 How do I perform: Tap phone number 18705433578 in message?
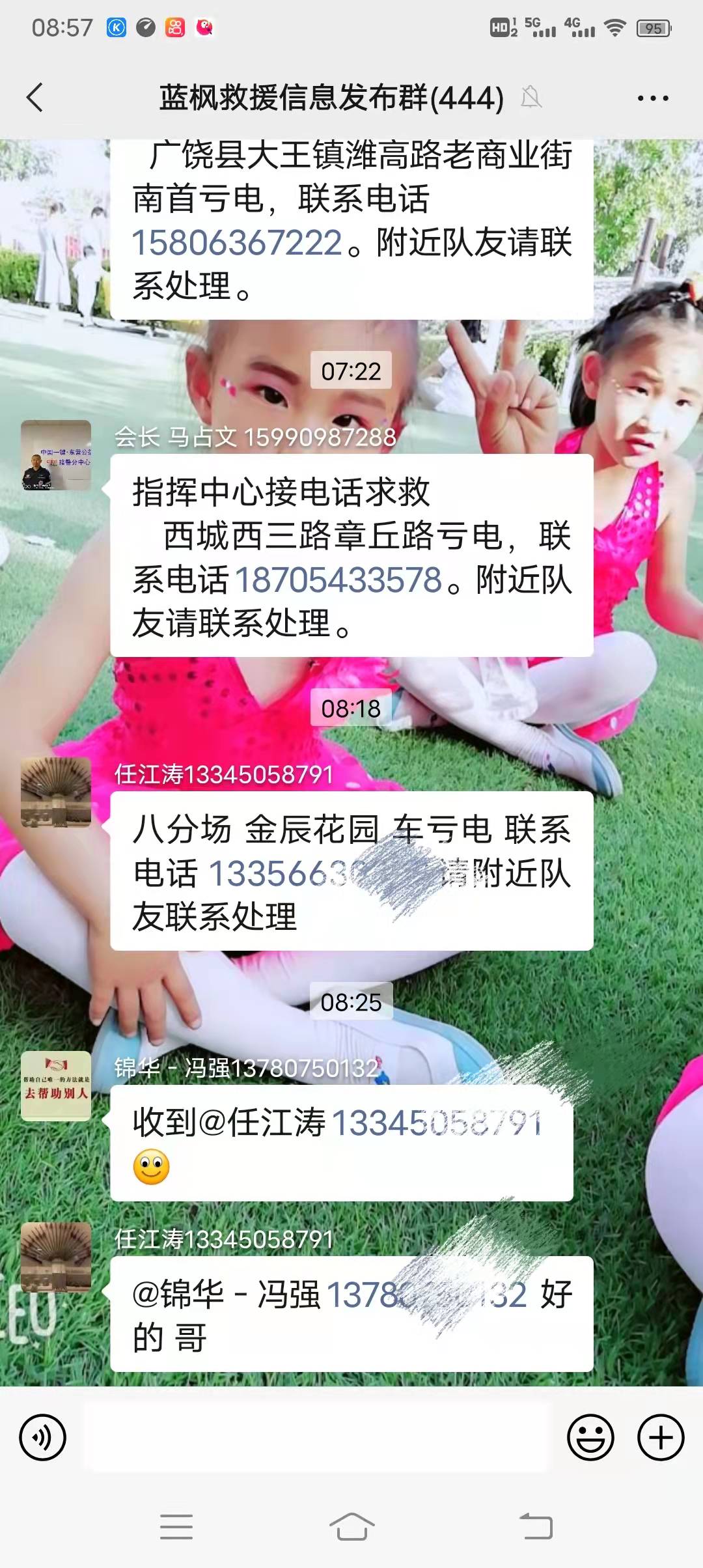338,580
